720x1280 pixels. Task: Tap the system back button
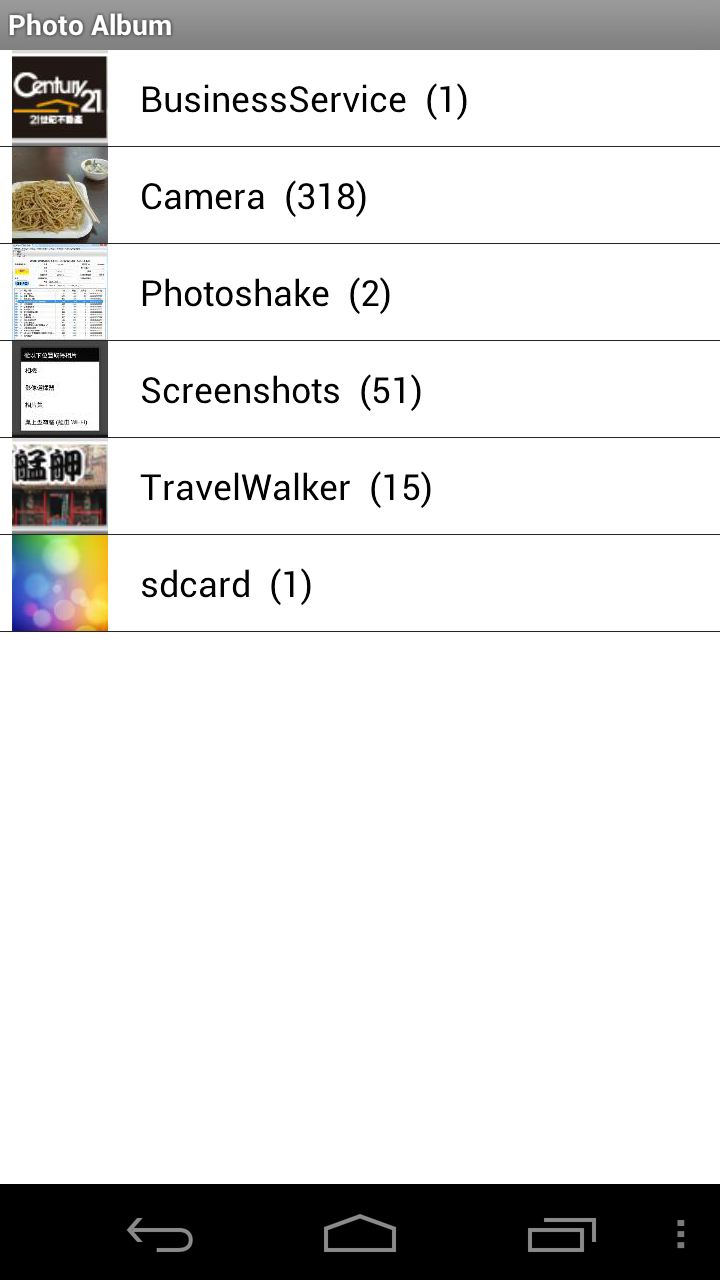click(160, 1235)
